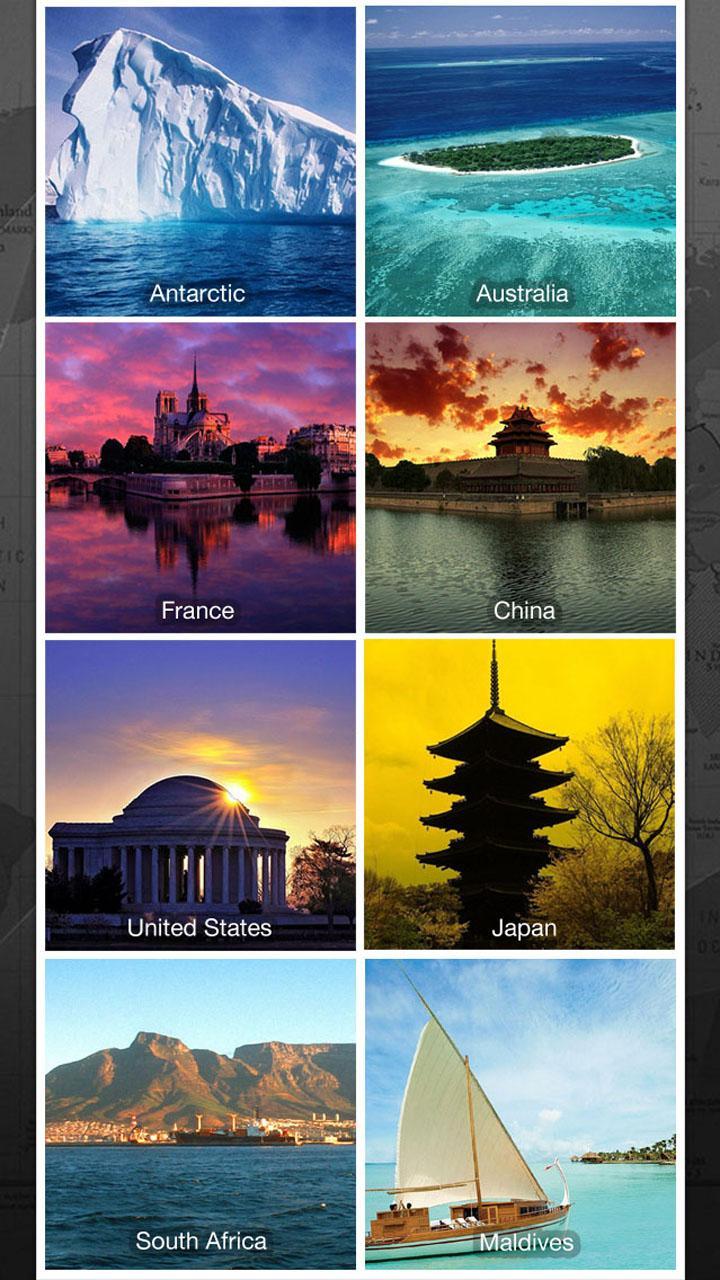The width and height of the screenshot is (720, 1280).
Task: Choose the United States destination
Action: tap(198, 790)
